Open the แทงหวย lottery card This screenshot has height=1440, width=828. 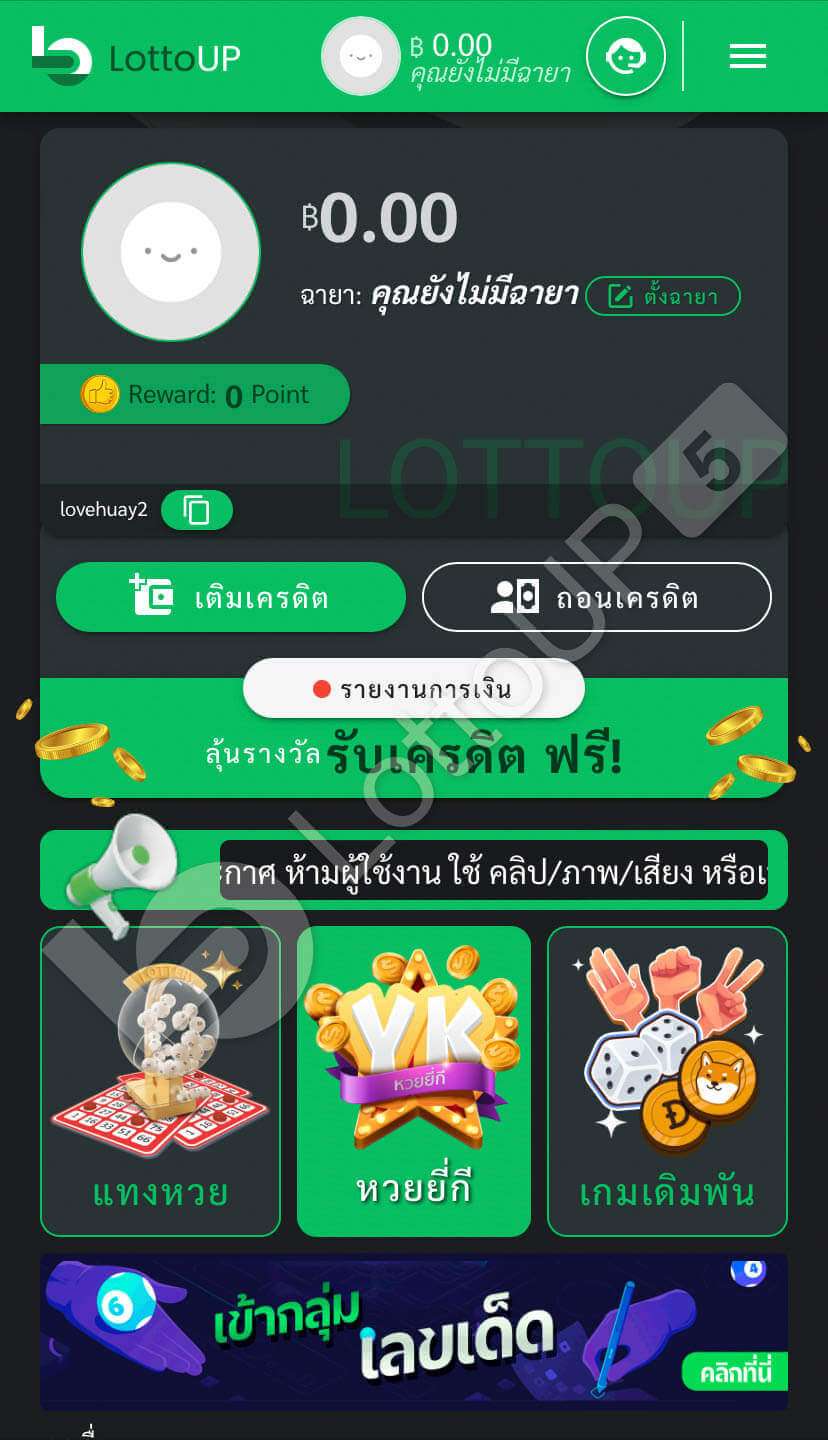160,1082
